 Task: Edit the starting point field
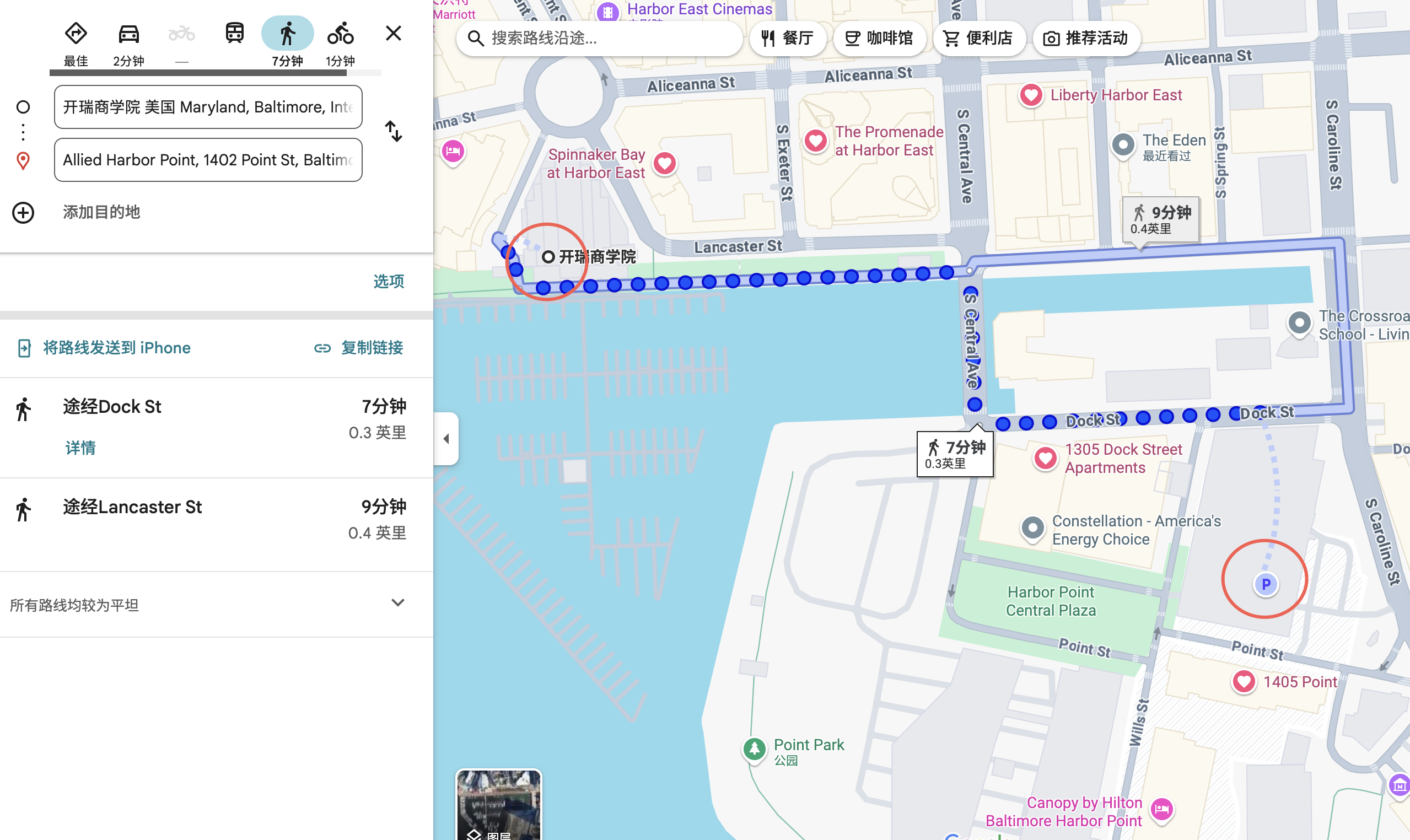(208, 107)
